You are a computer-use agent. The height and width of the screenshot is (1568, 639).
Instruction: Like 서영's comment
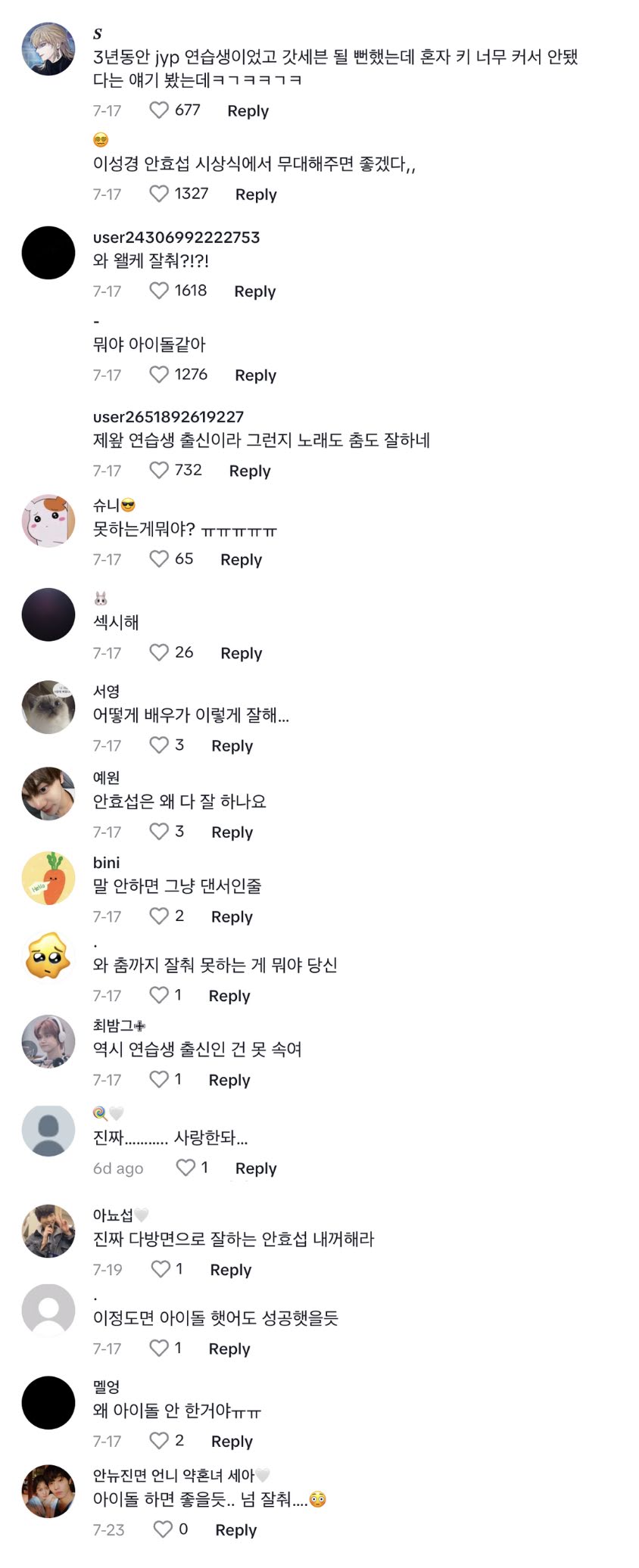click(159, 745)
